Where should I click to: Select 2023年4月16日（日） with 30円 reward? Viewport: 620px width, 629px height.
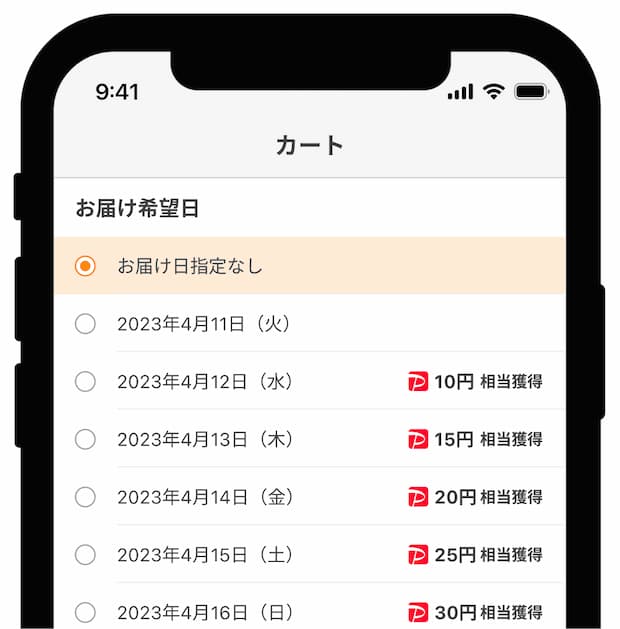[x=86, y=612]
